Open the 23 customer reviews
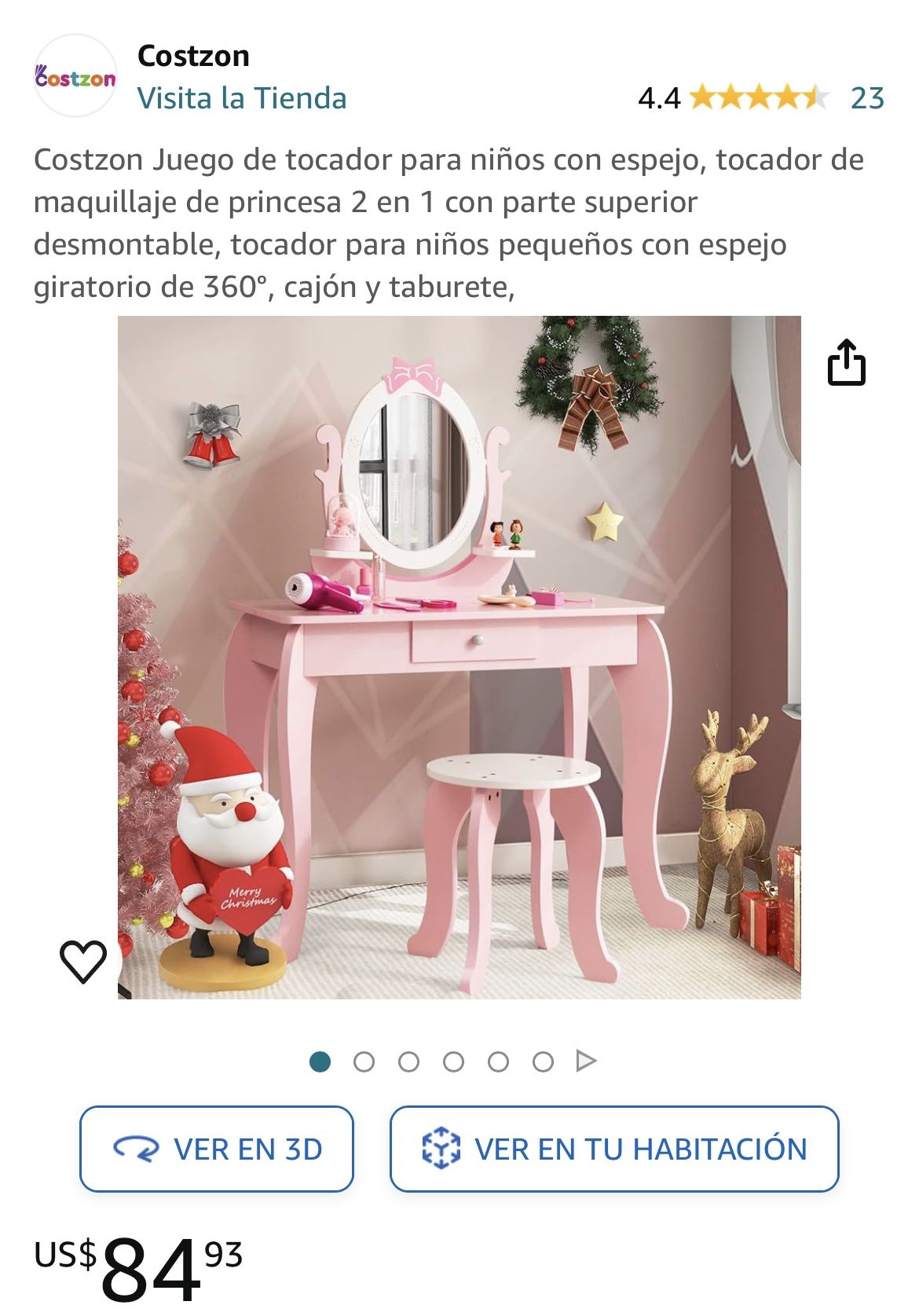This screenshot has width=919, height=1316. click(x=867, y=98)
